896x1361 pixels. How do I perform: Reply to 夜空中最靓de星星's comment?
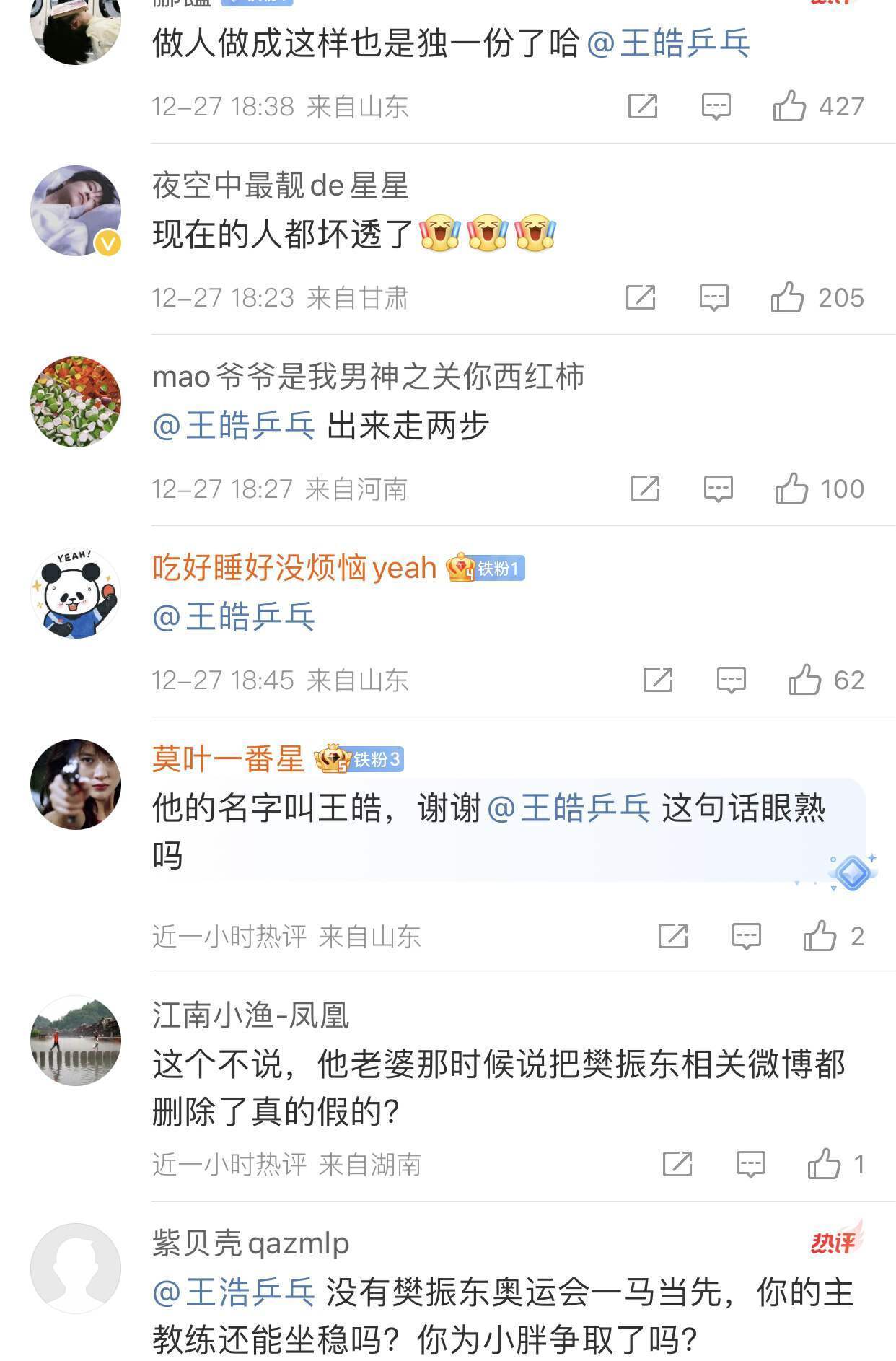point(713,297)
